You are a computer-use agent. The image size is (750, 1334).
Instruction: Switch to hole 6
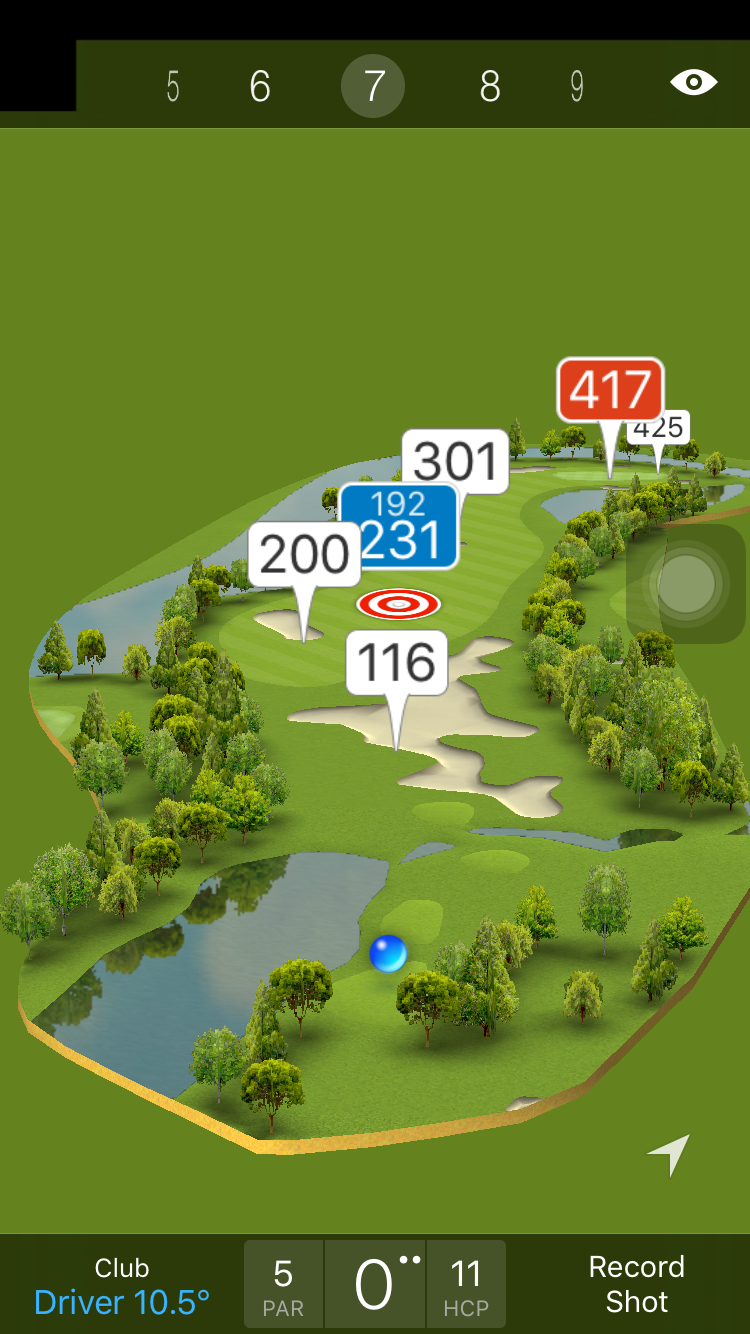click(x=260, y=87)
